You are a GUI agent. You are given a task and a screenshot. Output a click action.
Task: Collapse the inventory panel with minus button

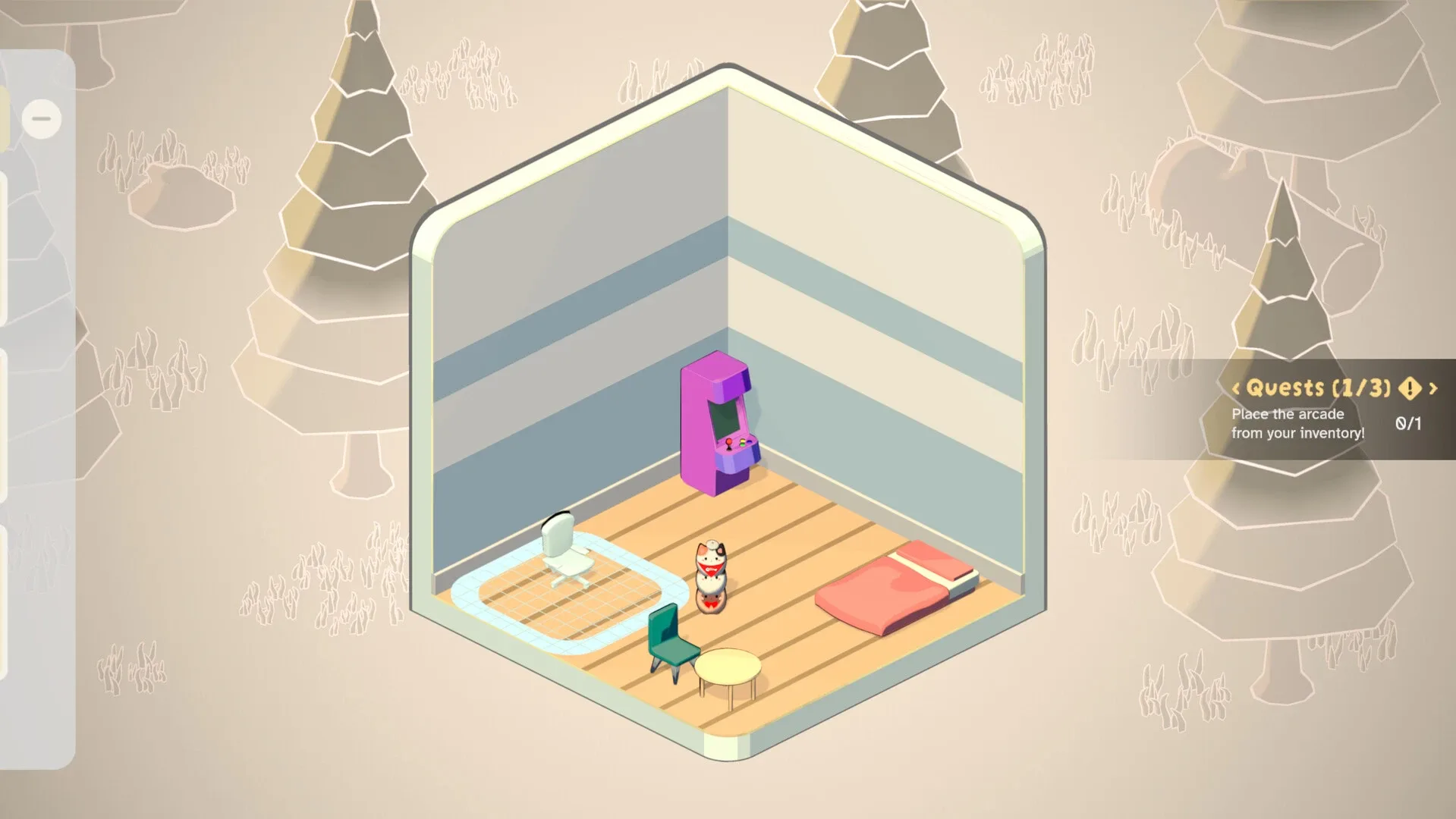coord(41,119)
